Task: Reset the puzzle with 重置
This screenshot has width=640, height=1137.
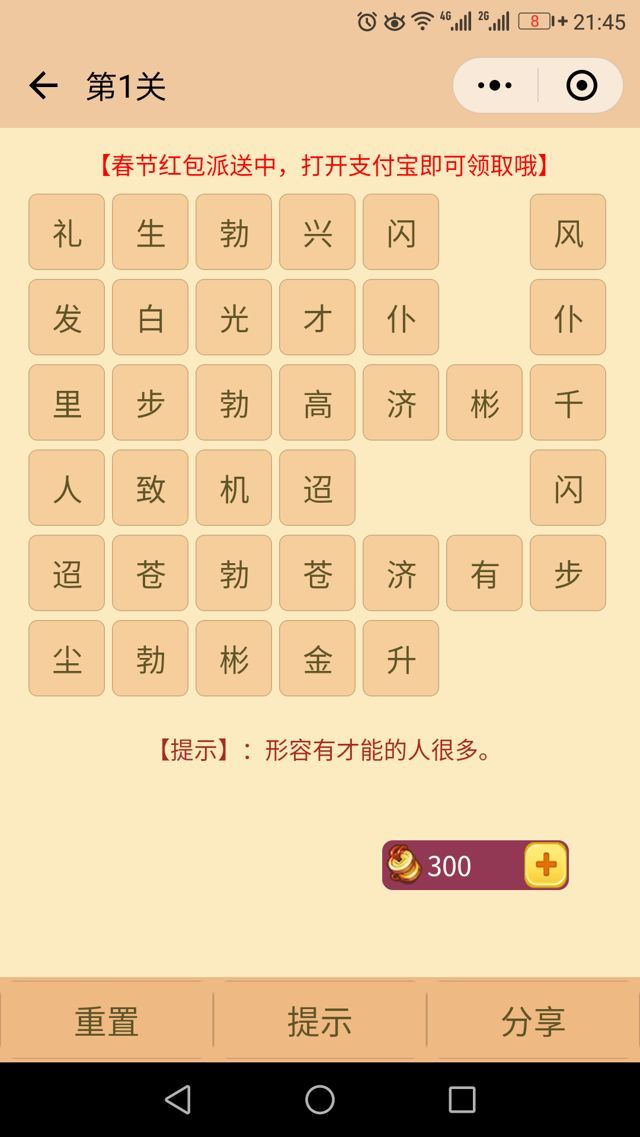Action: tap(106, 1021)
